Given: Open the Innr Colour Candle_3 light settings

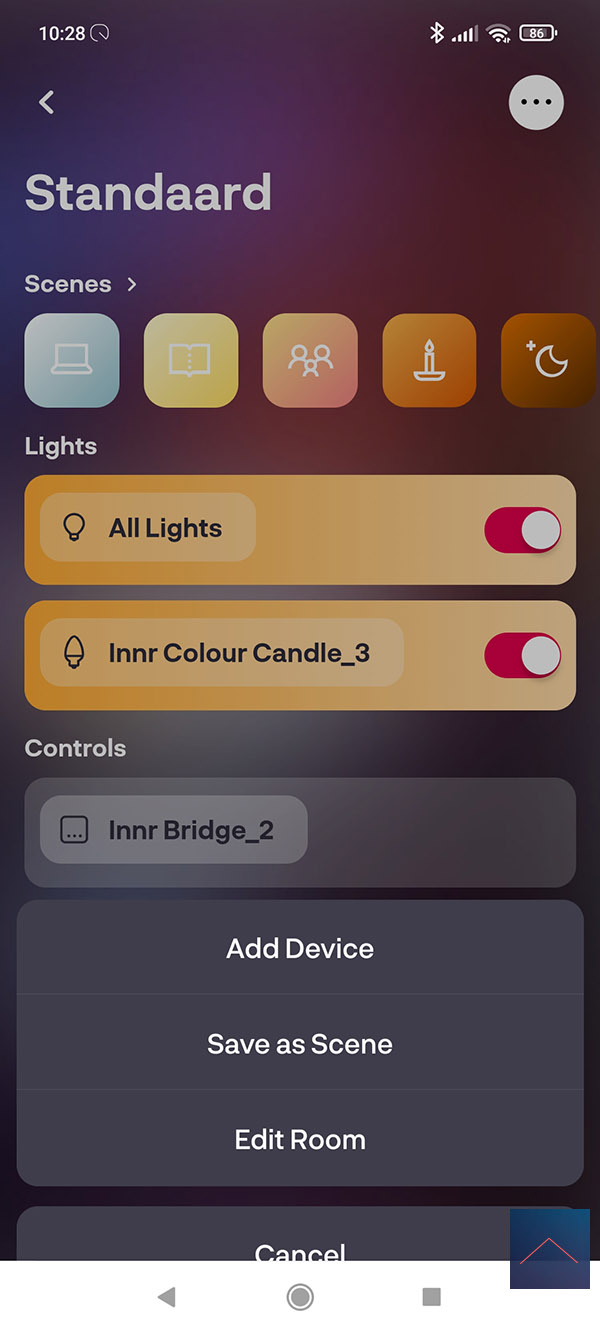Looking at the screenshot, I should (221, 654).
